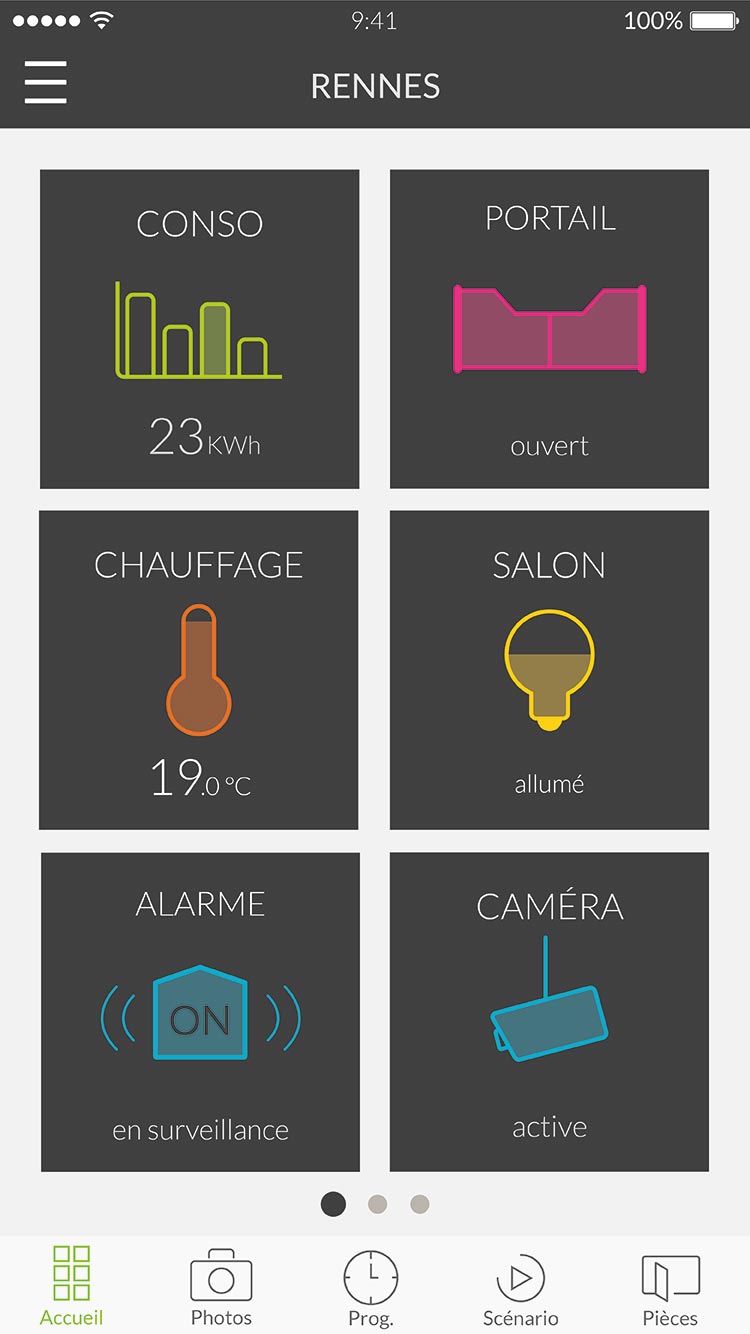This screenshot has height=1334, width=750.
Task: Open the hamburger menu
Action: (46, 82)
